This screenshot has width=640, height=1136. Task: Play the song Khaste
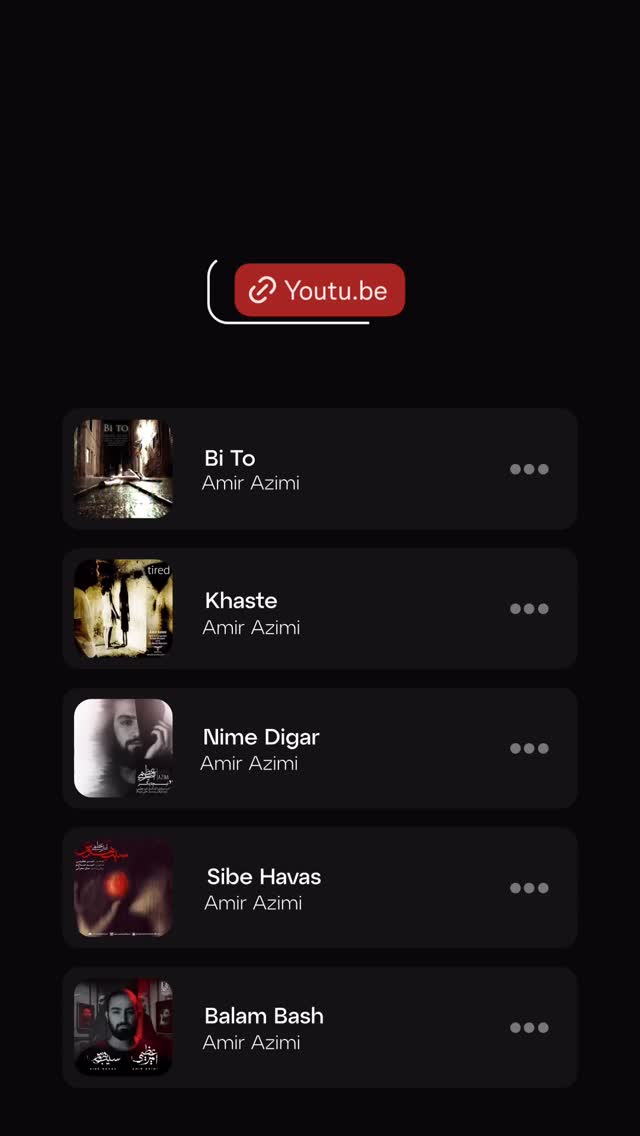[320, 609]
